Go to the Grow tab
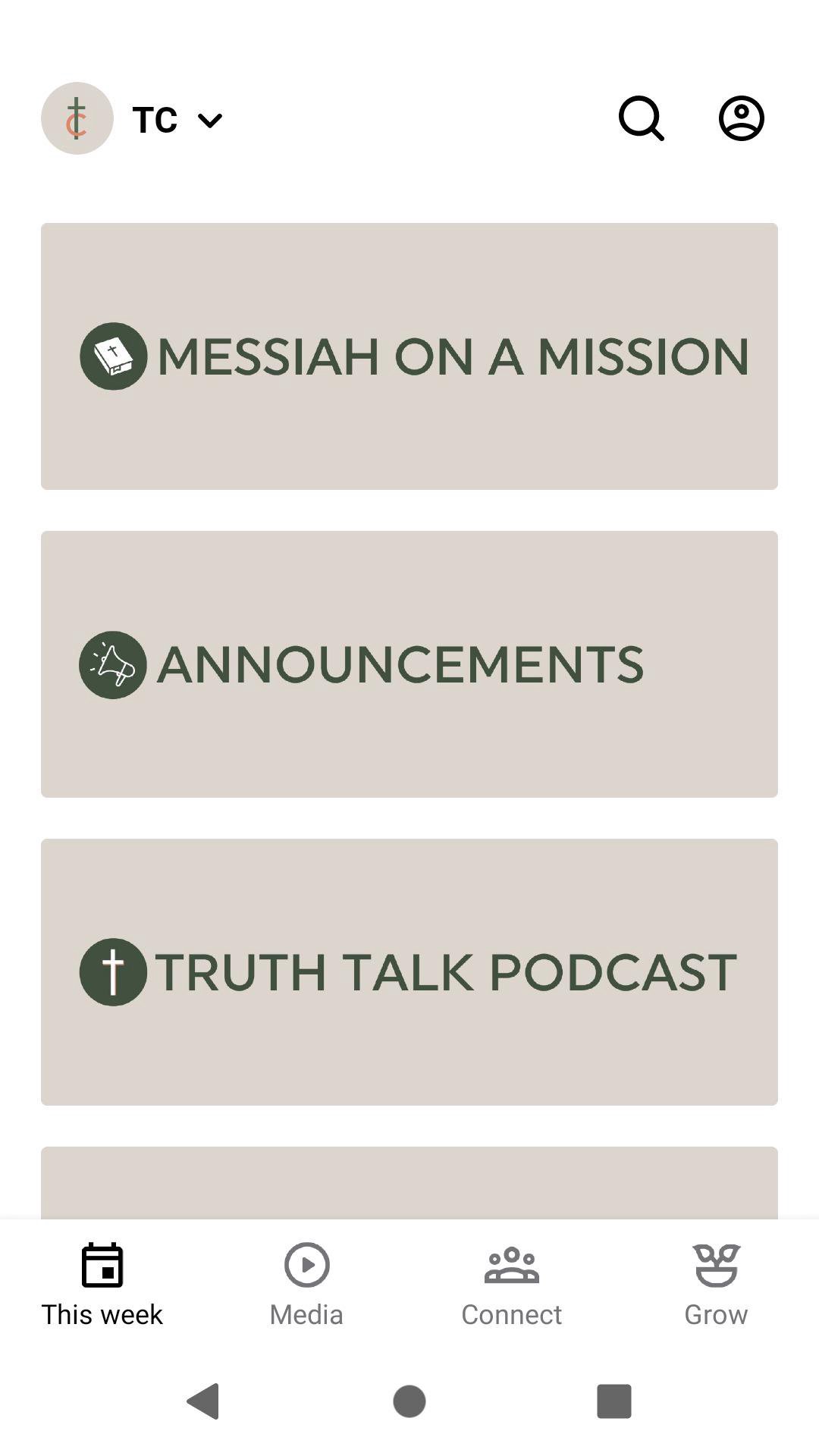The image size is (819, 1456). pyautogui.click(x=716, y=1285)
